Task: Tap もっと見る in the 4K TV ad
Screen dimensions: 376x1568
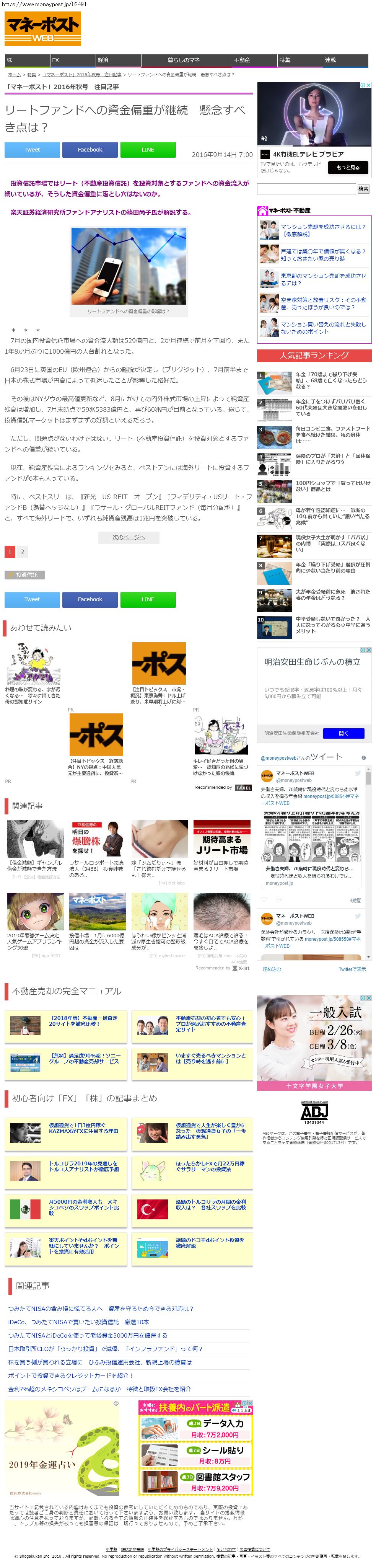Action: pyautogui.click(x=348, y=167)
